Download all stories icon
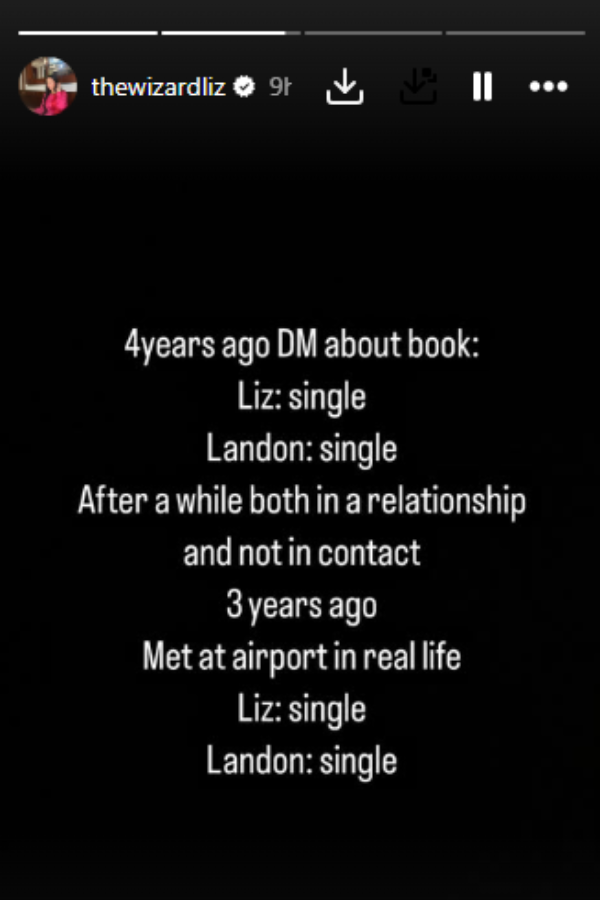The width and height of the screenshot is (600, 900). tap(418, 88)
